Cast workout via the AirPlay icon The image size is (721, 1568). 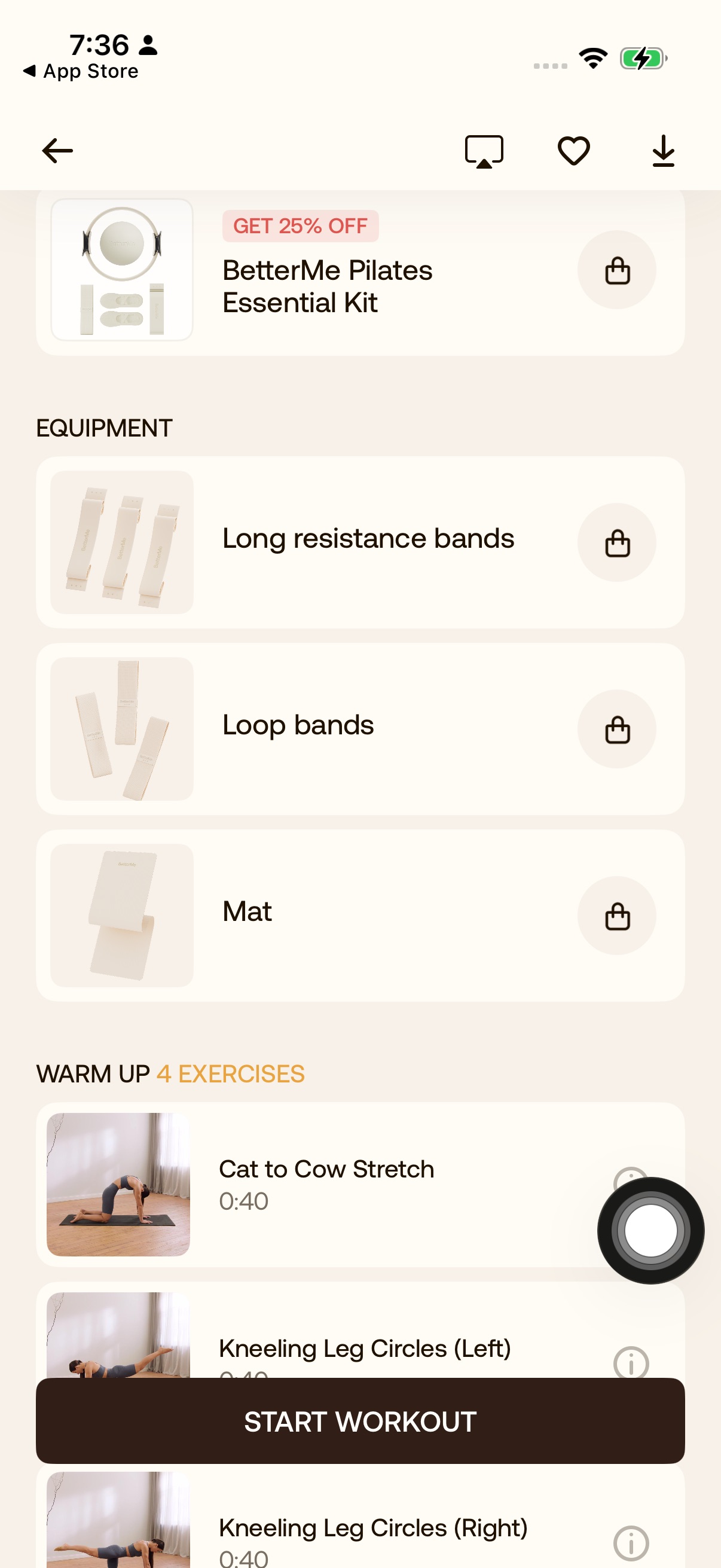pos(484,151)
